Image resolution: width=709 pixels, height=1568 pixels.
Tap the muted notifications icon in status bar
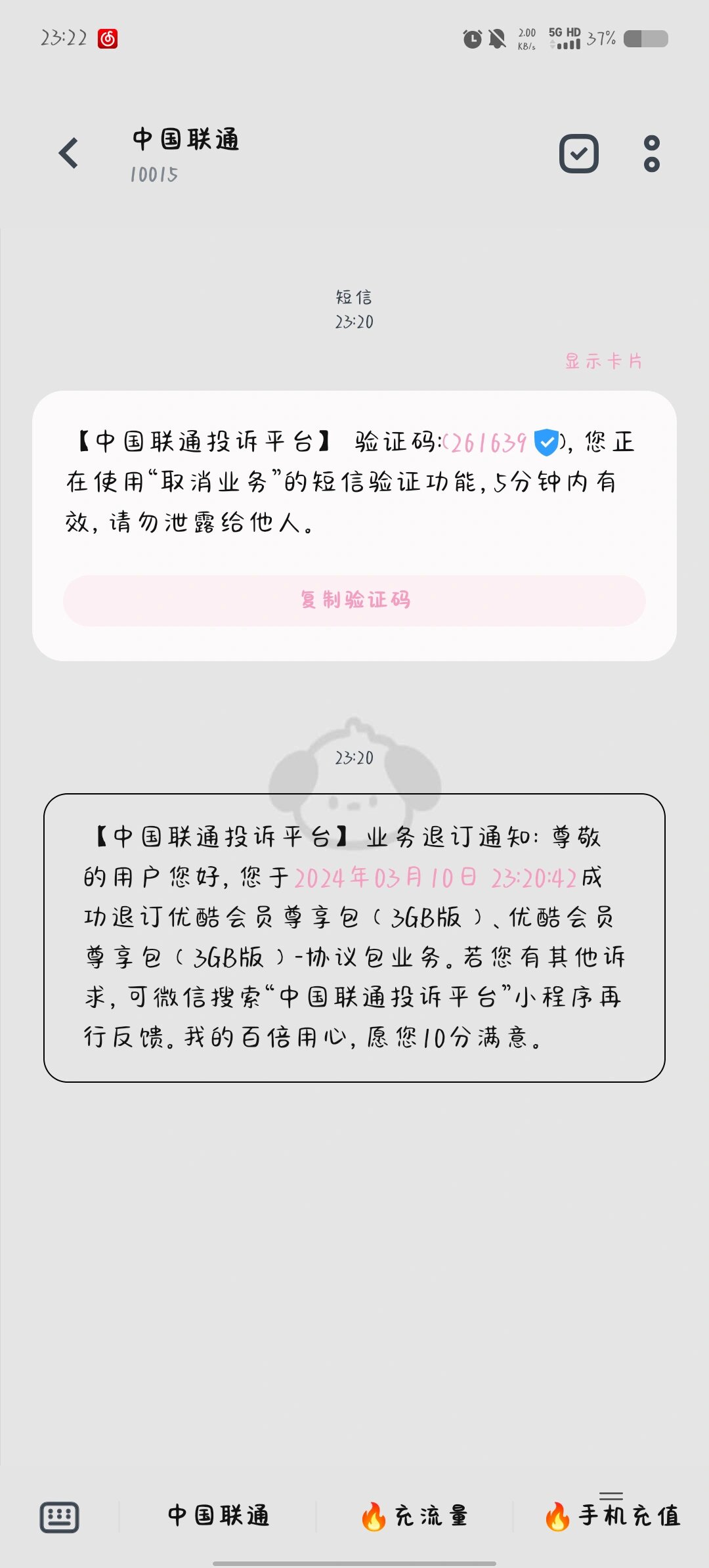[497, 39]
